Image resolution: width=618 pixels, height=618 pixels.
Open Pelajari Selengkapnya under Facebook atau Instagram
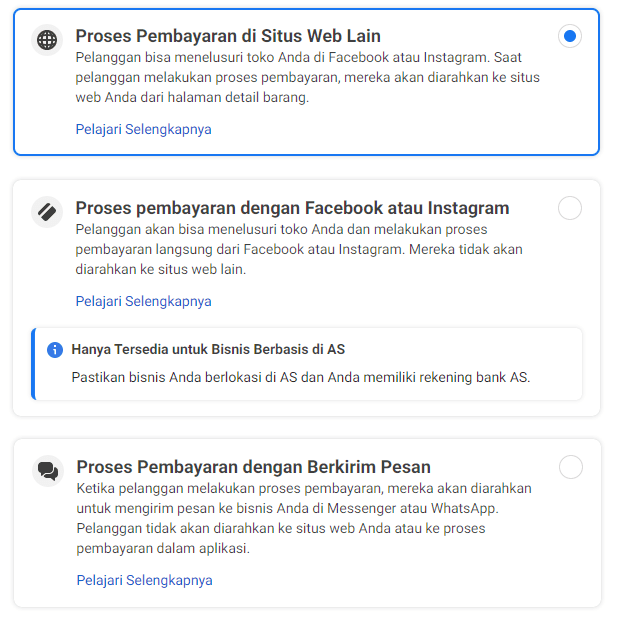(143, 301)
